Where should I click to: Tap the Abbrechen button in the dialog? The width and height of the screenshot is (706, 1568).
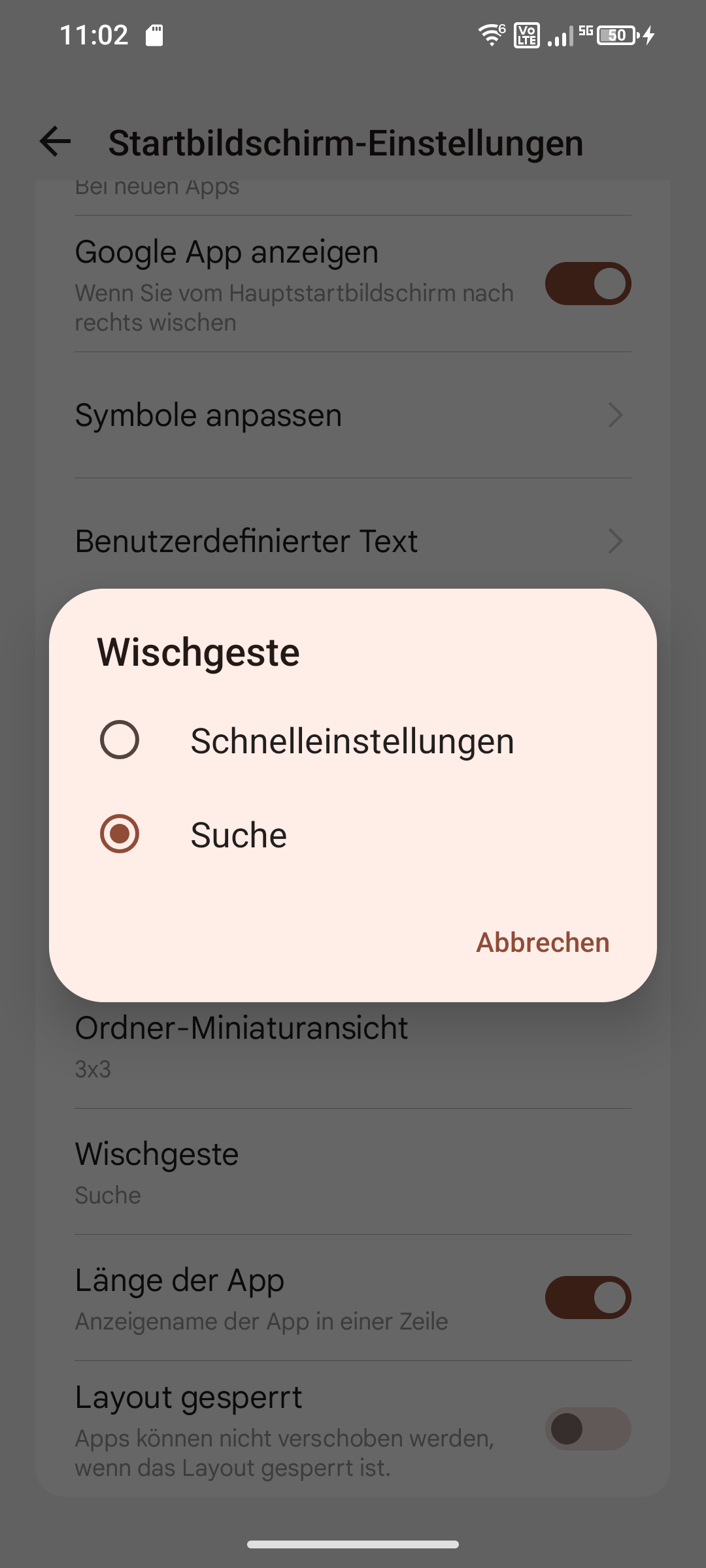[x=542, y=941]
